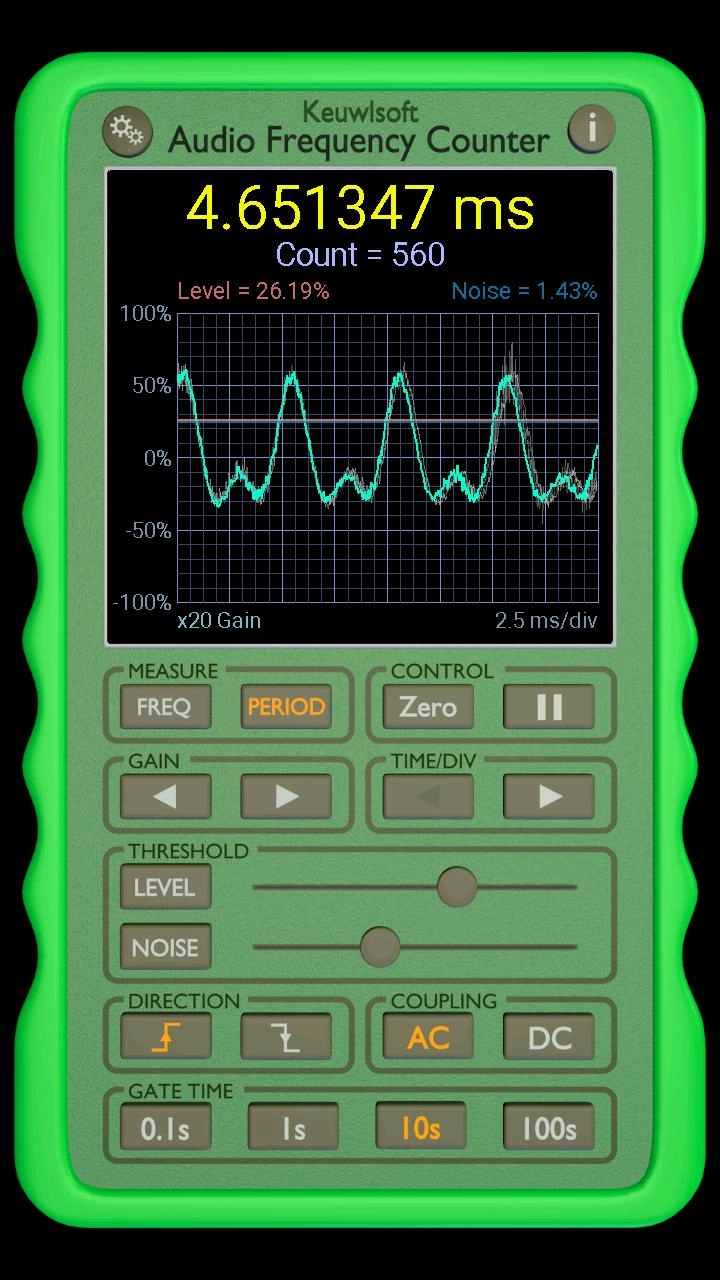Open the info icon
720x1280 pixels.
click(591, 129)
